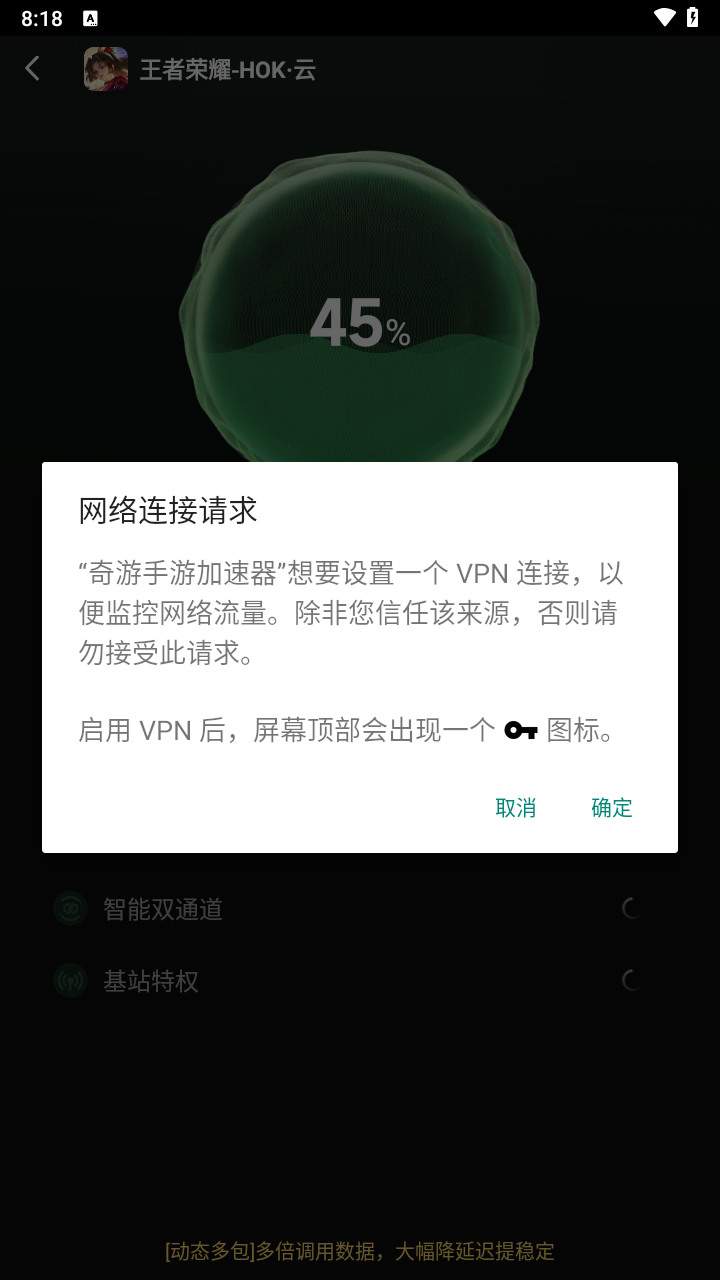Tap the loading spinner next to 基站特权

point(631,980)
